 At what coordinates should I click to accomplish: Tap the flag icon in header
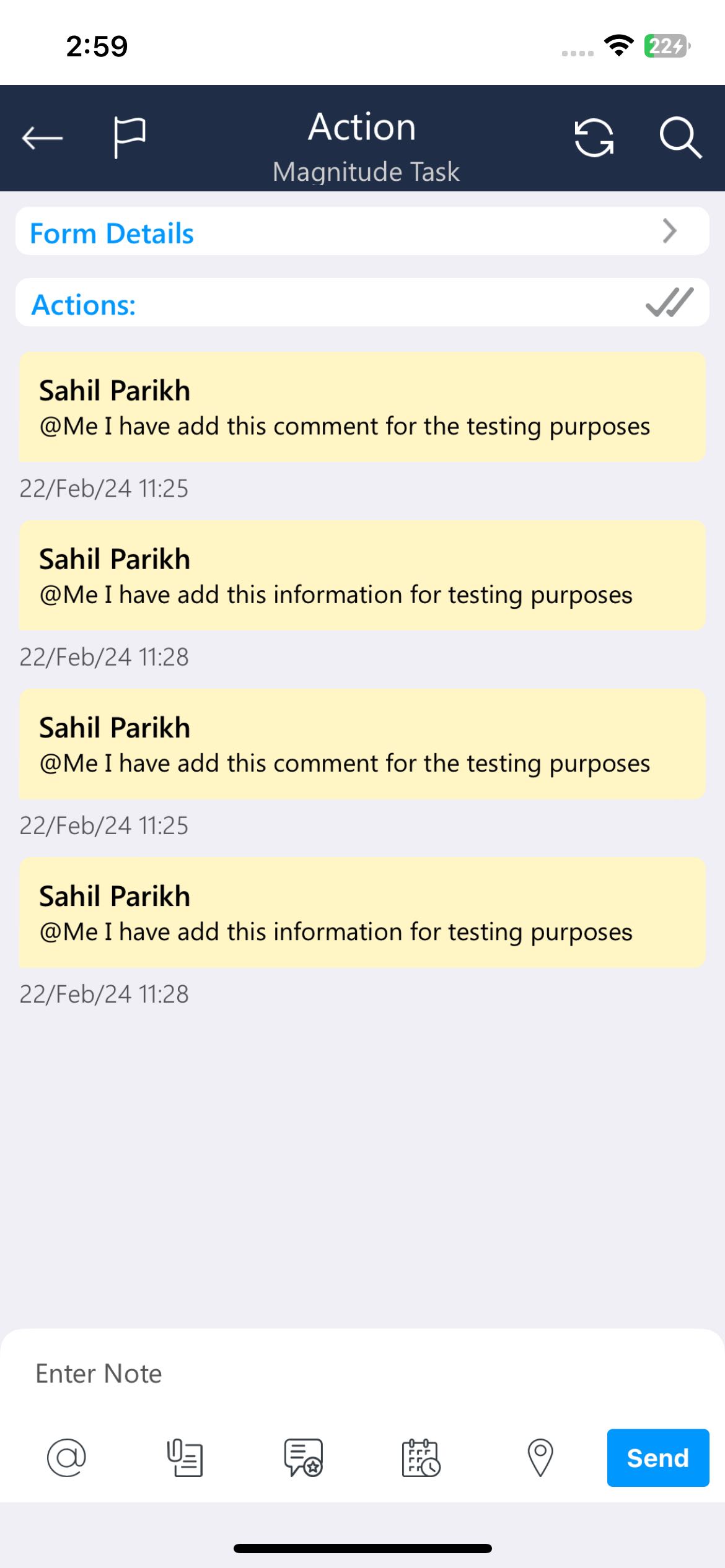[x=130, y=137]
